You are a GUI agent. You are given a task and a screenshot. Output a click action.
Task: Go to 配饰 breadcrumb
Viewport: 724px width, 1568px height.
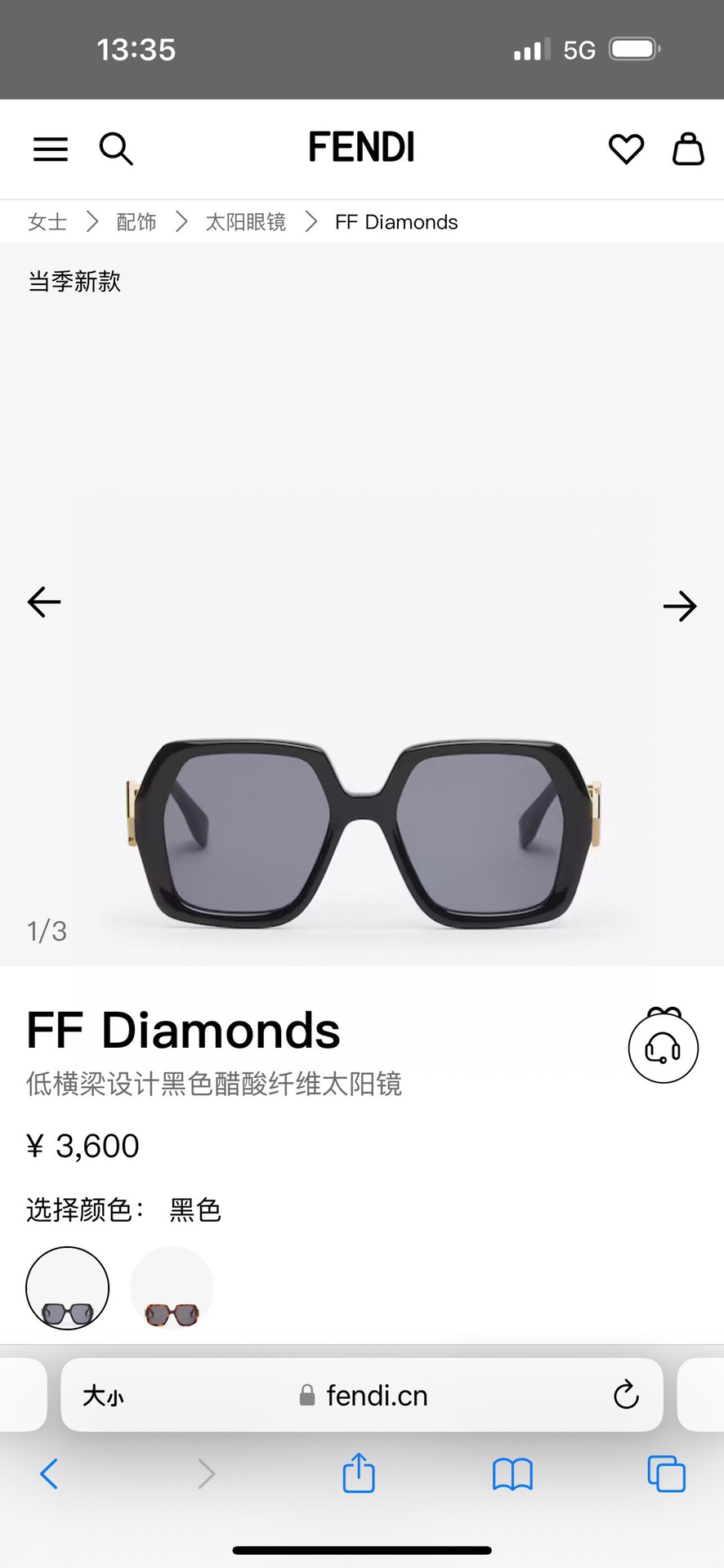(x=136, y=222)
